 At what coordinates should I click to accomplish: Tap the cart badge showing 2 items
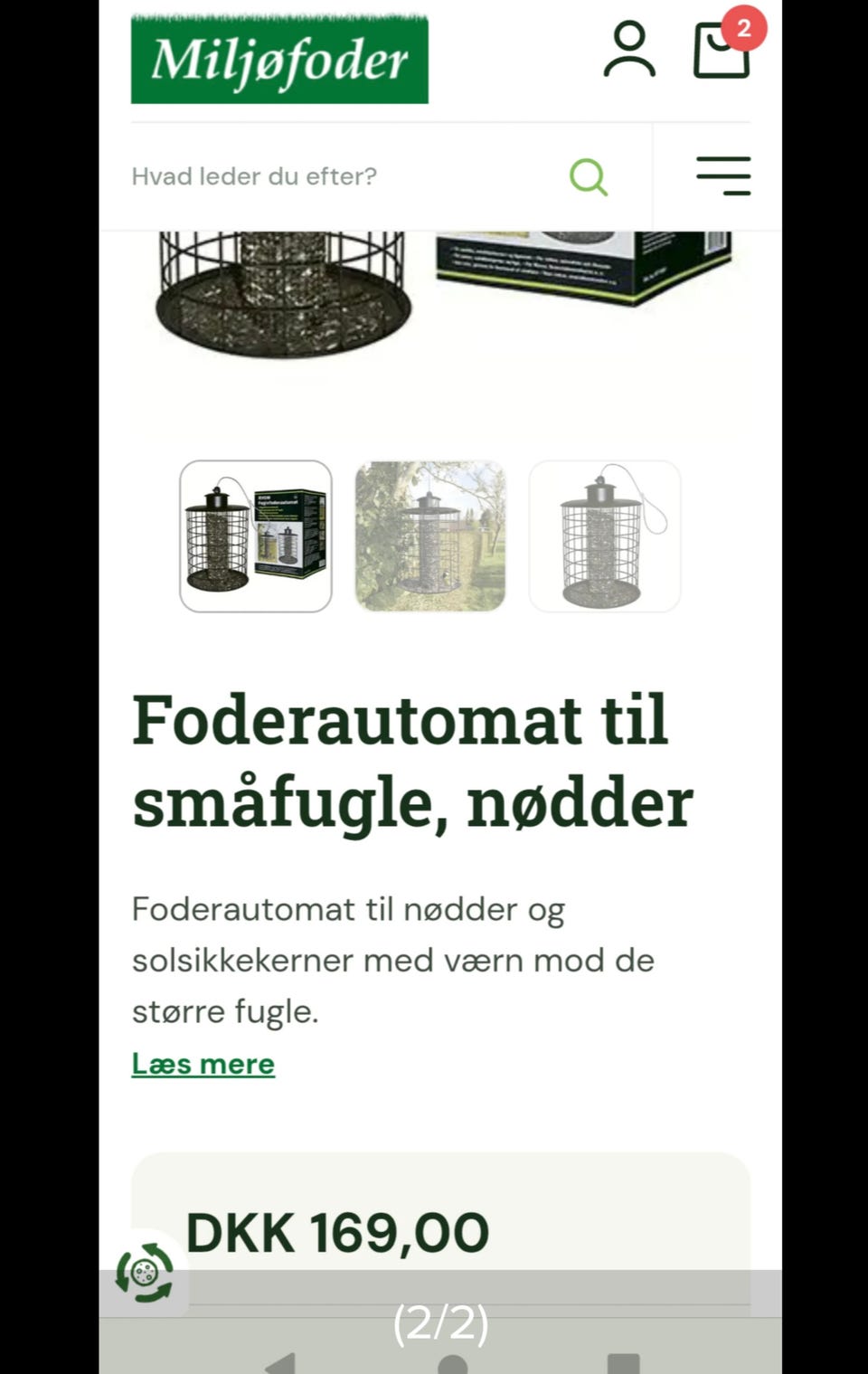point(743,29)
